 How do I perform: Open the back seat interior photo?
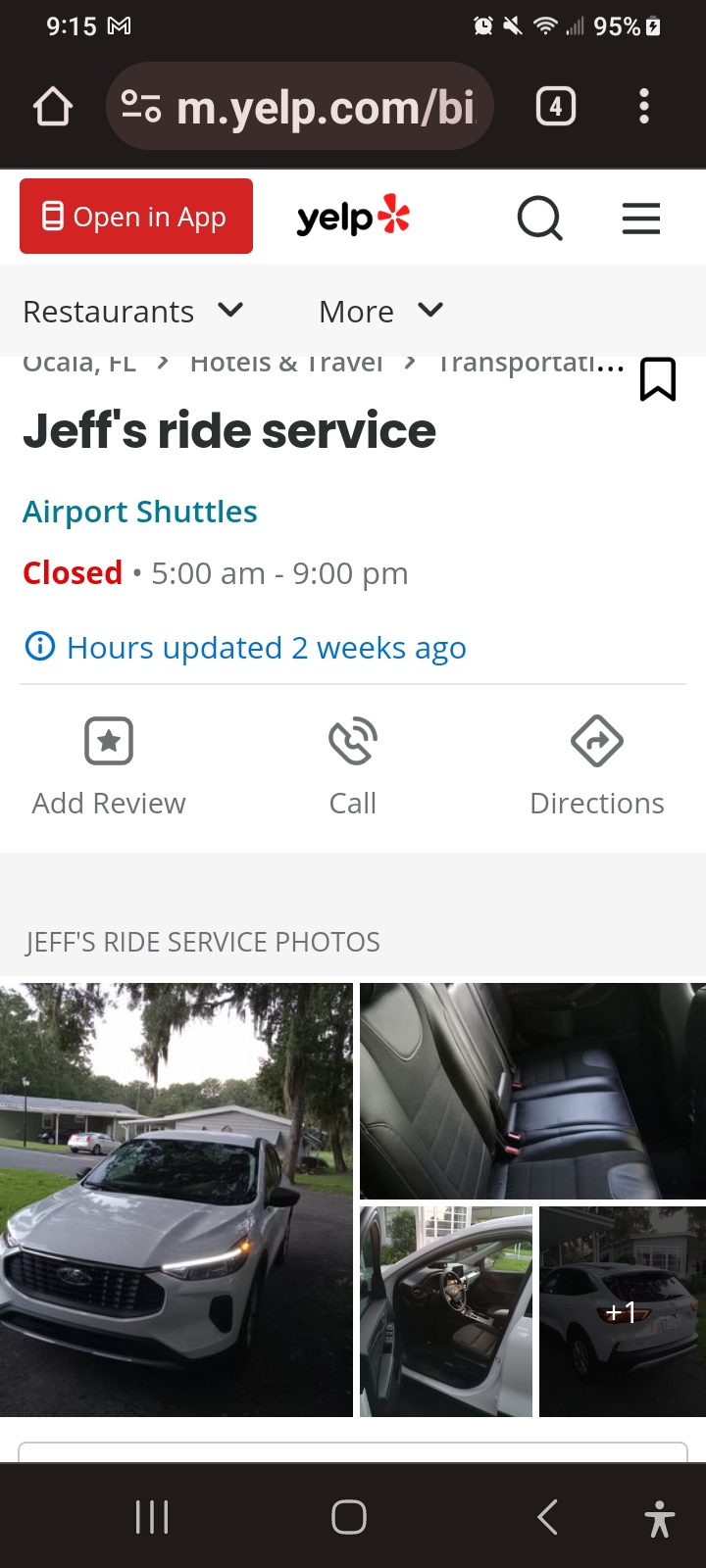(x=532, y=1091)
